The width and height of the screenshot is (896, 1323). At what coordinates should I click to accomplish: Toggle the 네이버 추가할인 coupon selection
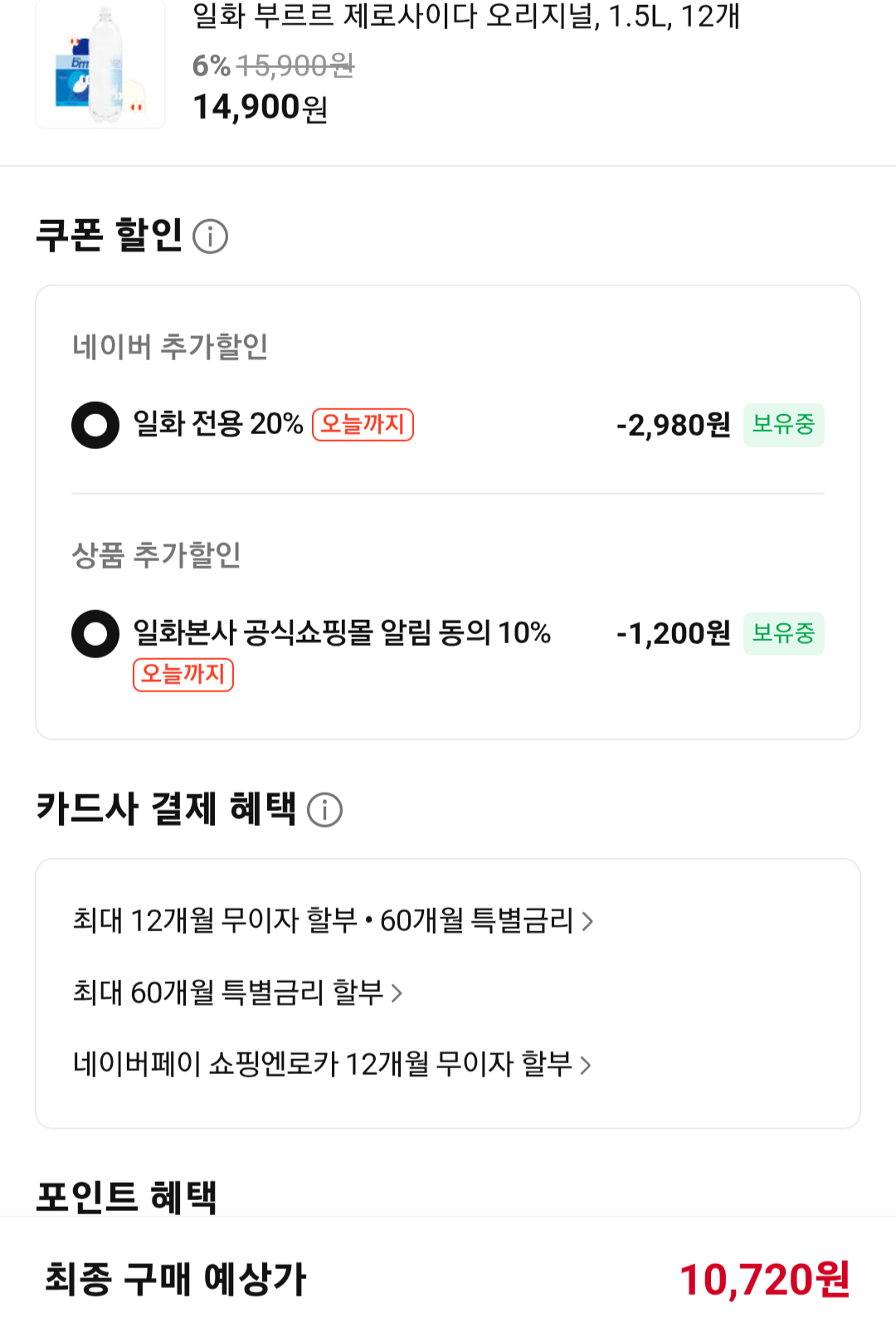(95, 425)
